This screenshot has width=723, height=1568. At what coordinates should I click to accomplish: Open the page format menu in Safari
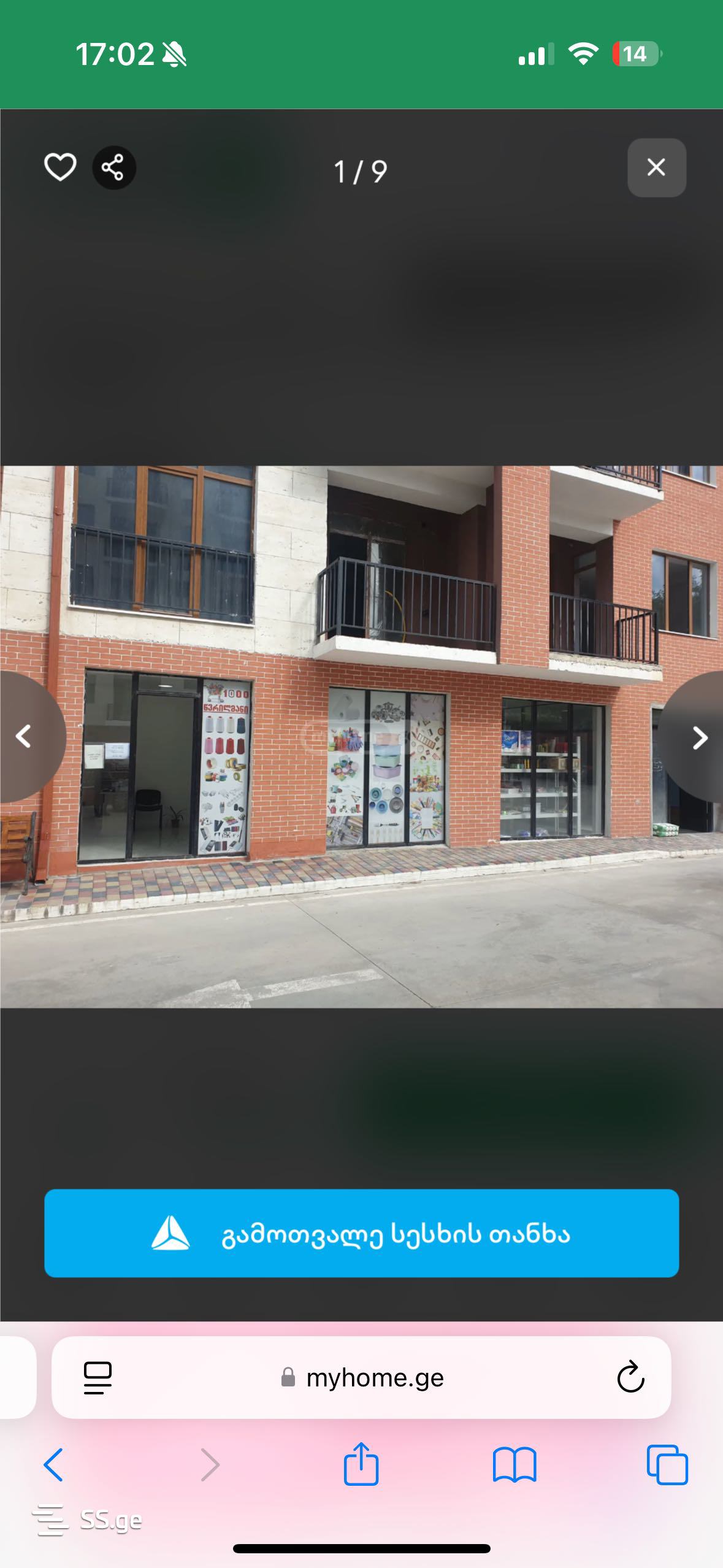tap(98, 1378)
